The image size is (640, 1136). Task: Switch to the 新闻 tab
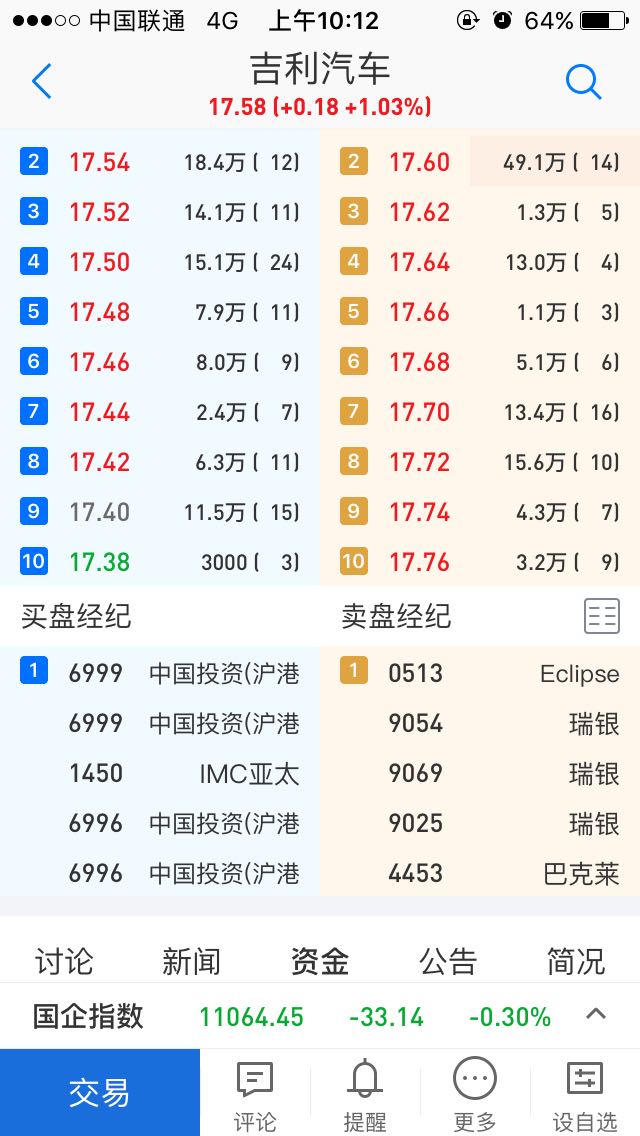191,961
